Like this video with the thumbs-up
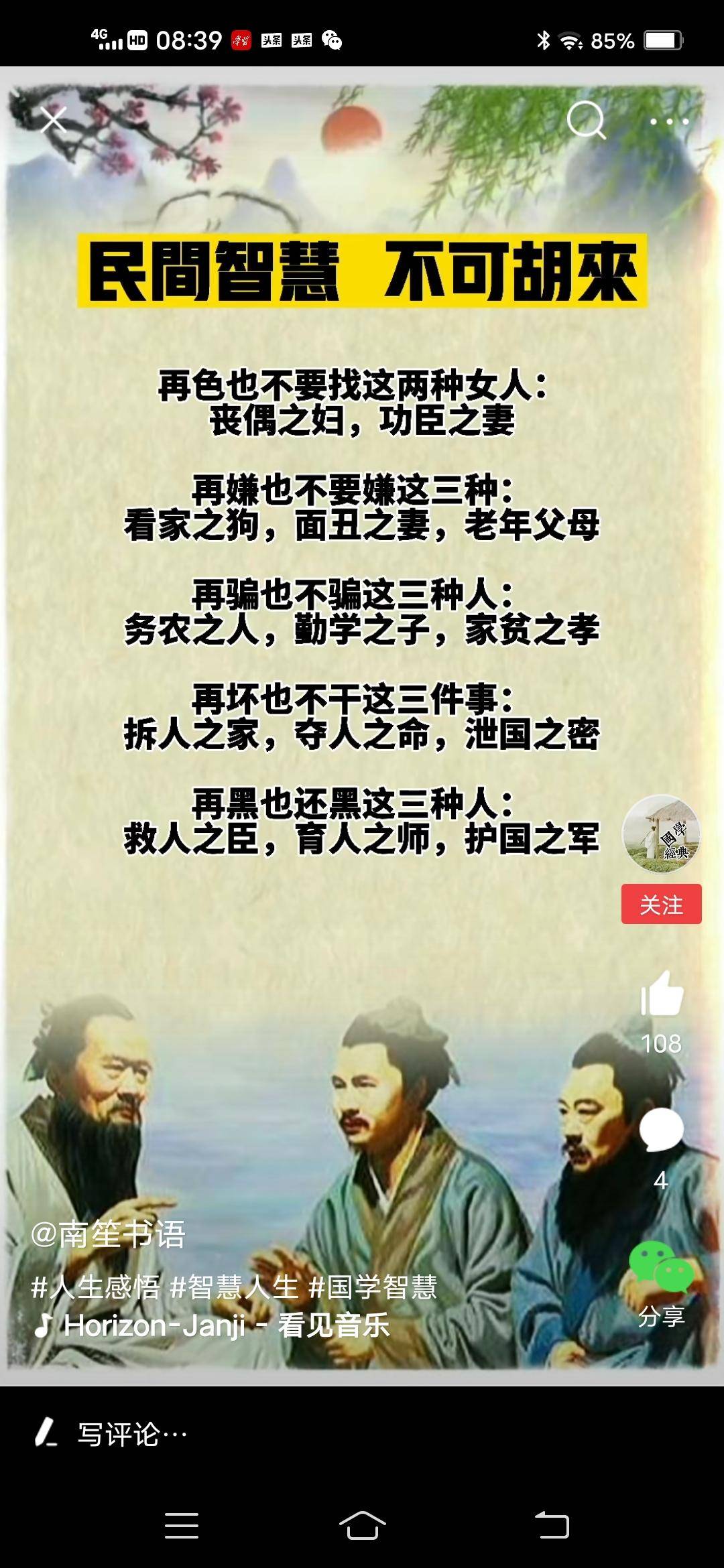 pyautogui.click(x=662, y=994)
